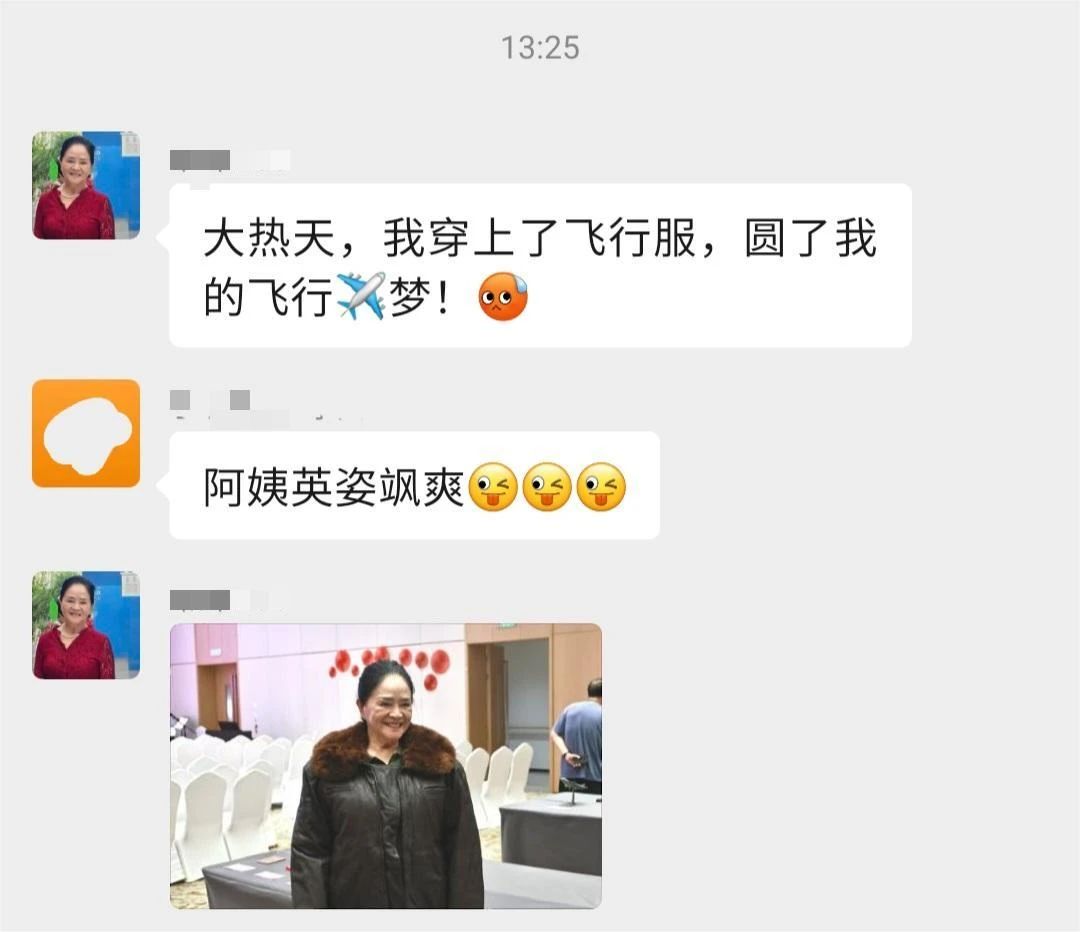Open sender's avatar beside the photo message
The height and width of the screenshot is (932, 1080).
click(x=86, y=625)
